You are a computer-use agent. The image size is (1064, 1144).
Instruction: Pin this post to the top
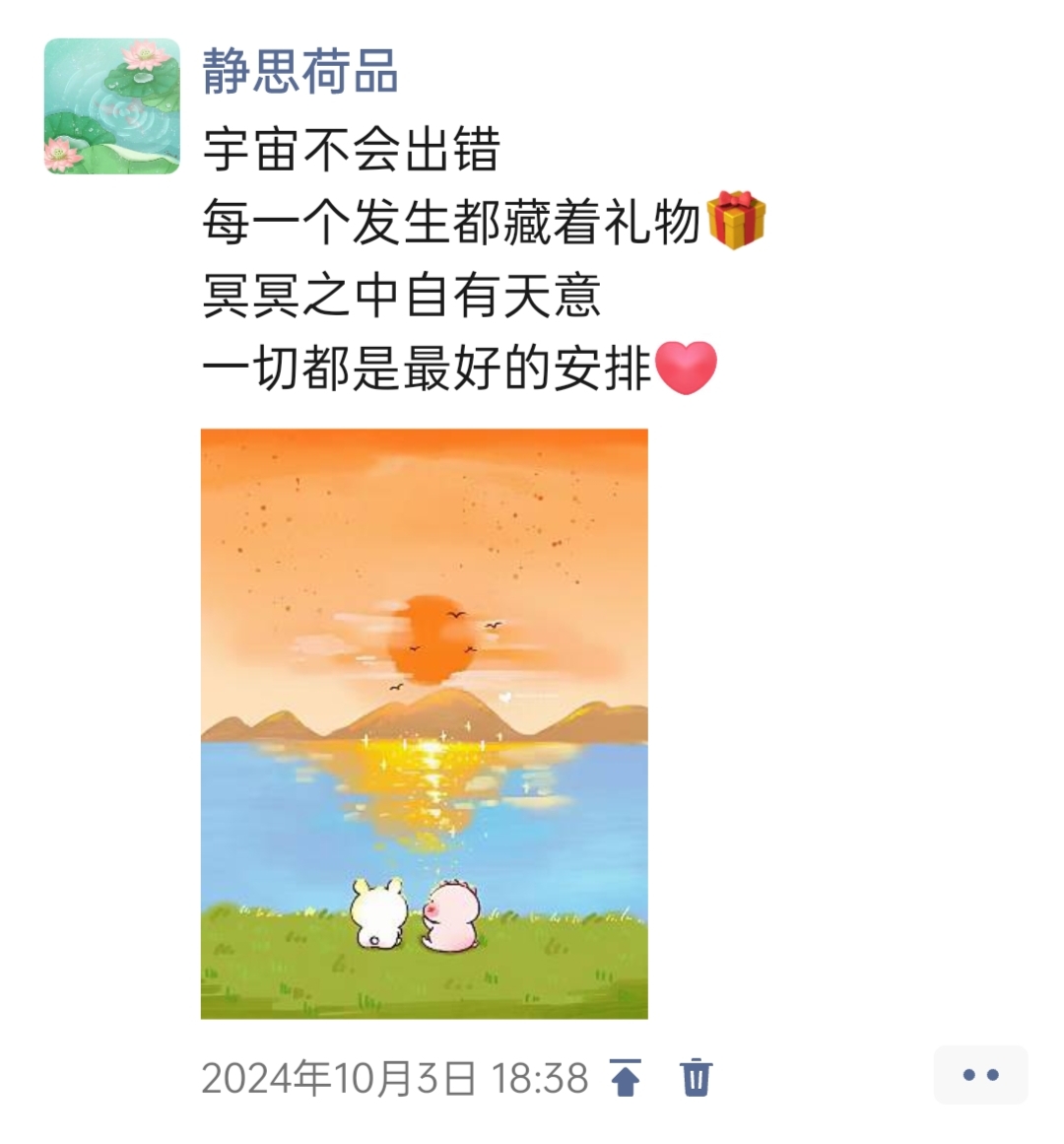click(626, 1077)
